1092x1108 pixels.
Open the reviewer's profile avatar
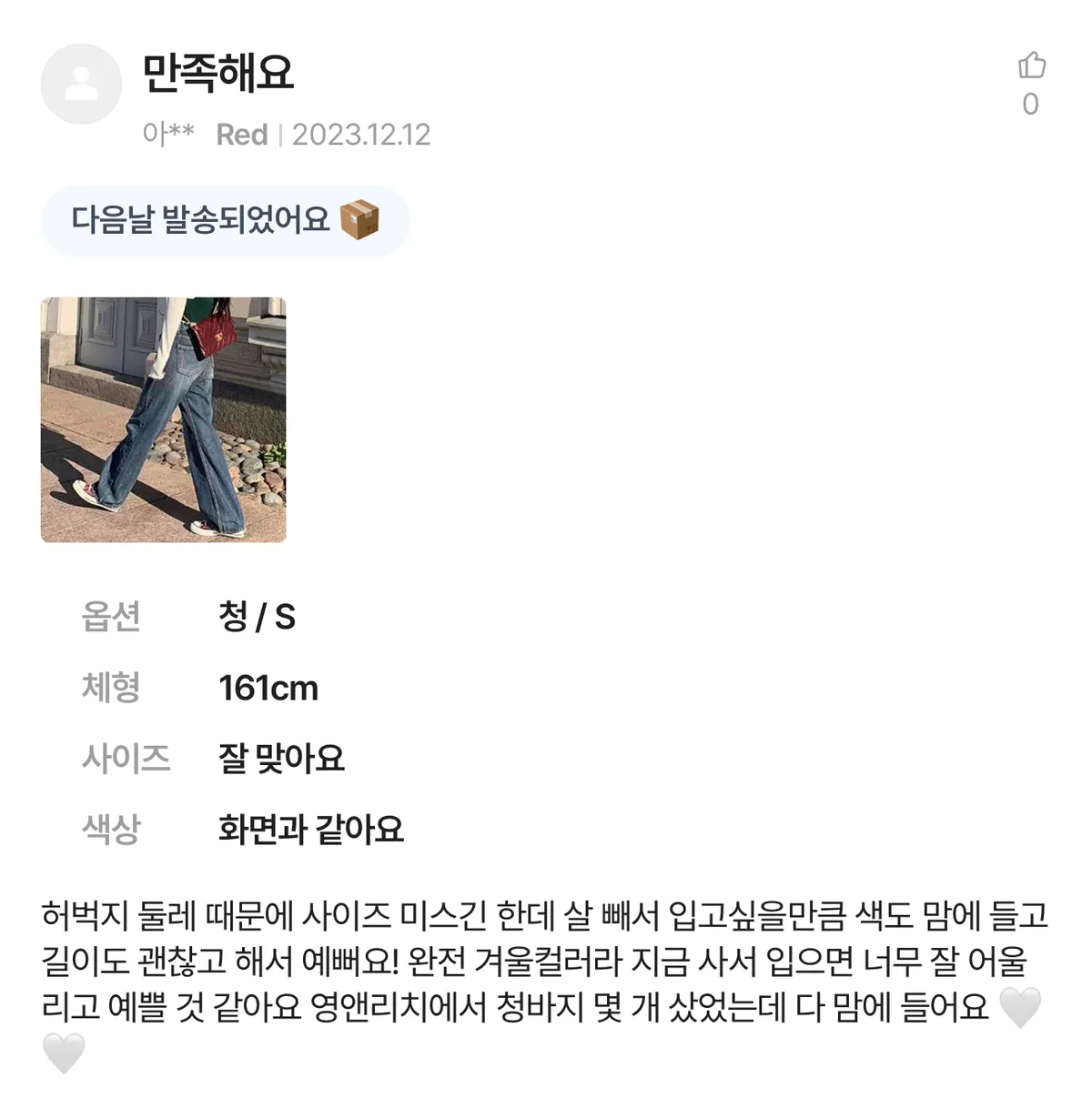pyautogui.click(x=81, y=85)
